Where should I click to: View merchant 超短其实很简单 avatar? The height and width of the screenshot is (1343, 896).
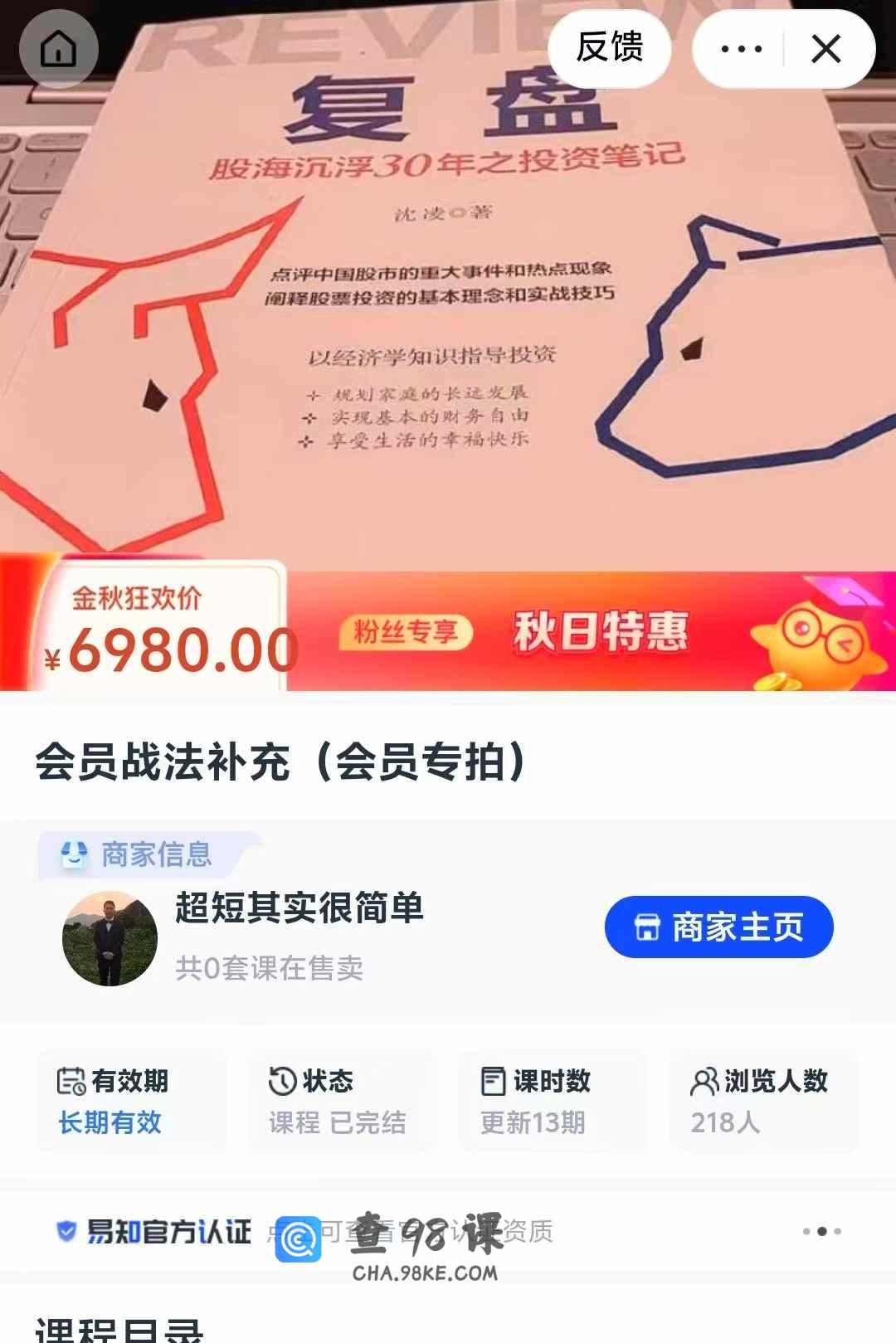pos(110,938)
